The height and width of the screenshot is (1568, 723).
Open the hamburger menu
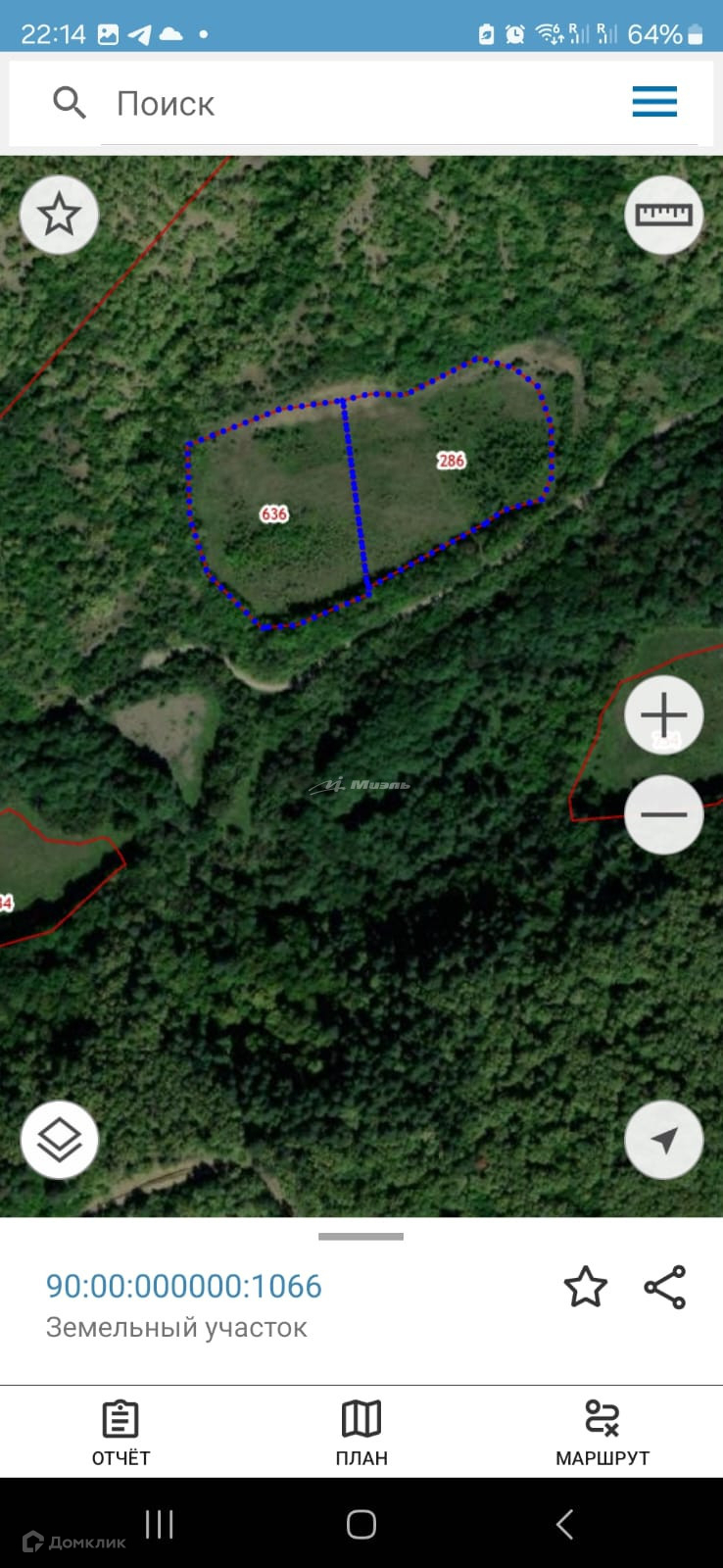coord(654,102)
